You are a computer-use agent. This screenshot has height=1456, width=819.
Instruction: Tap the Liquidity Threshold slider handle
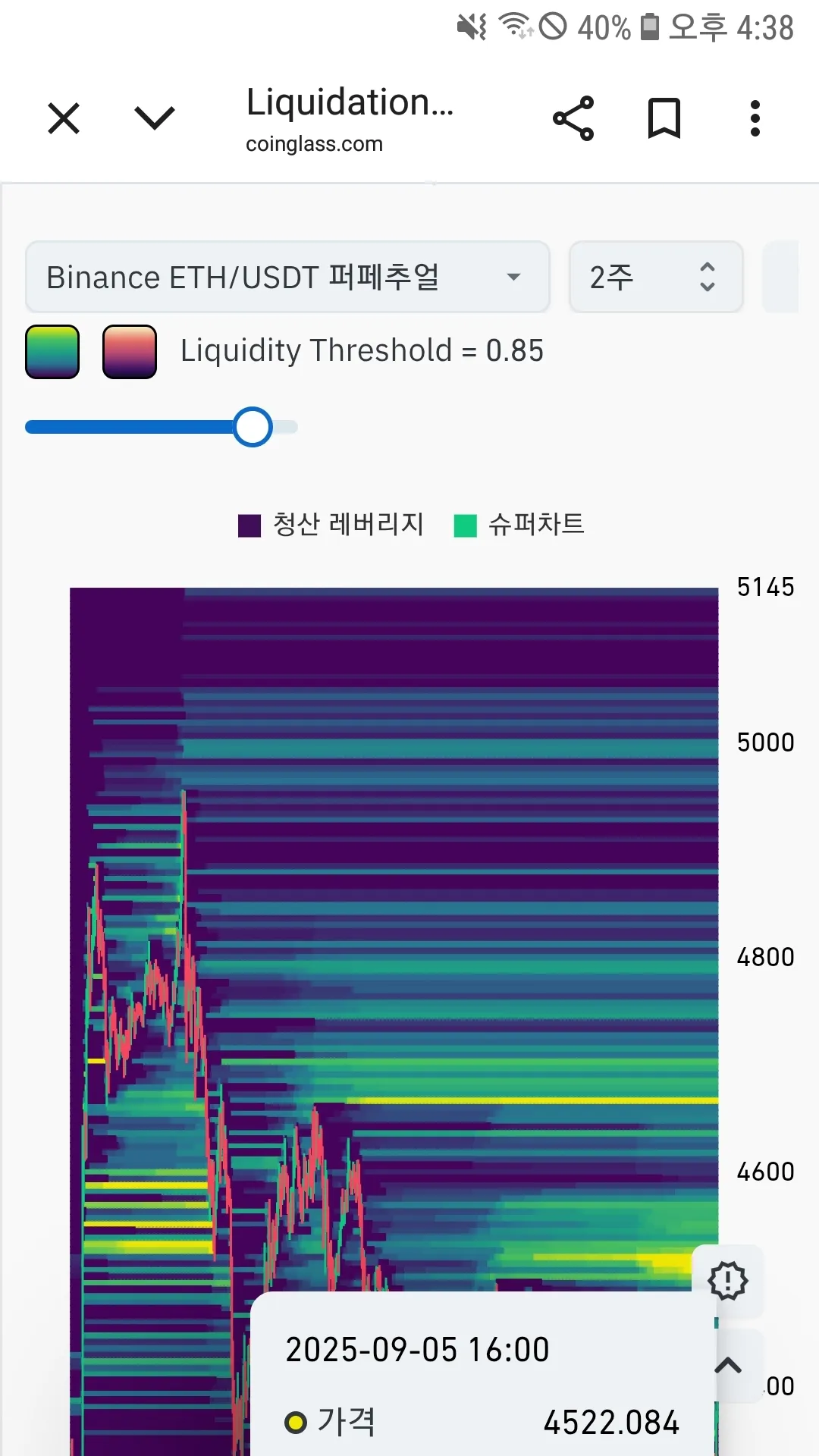point(253,427)
